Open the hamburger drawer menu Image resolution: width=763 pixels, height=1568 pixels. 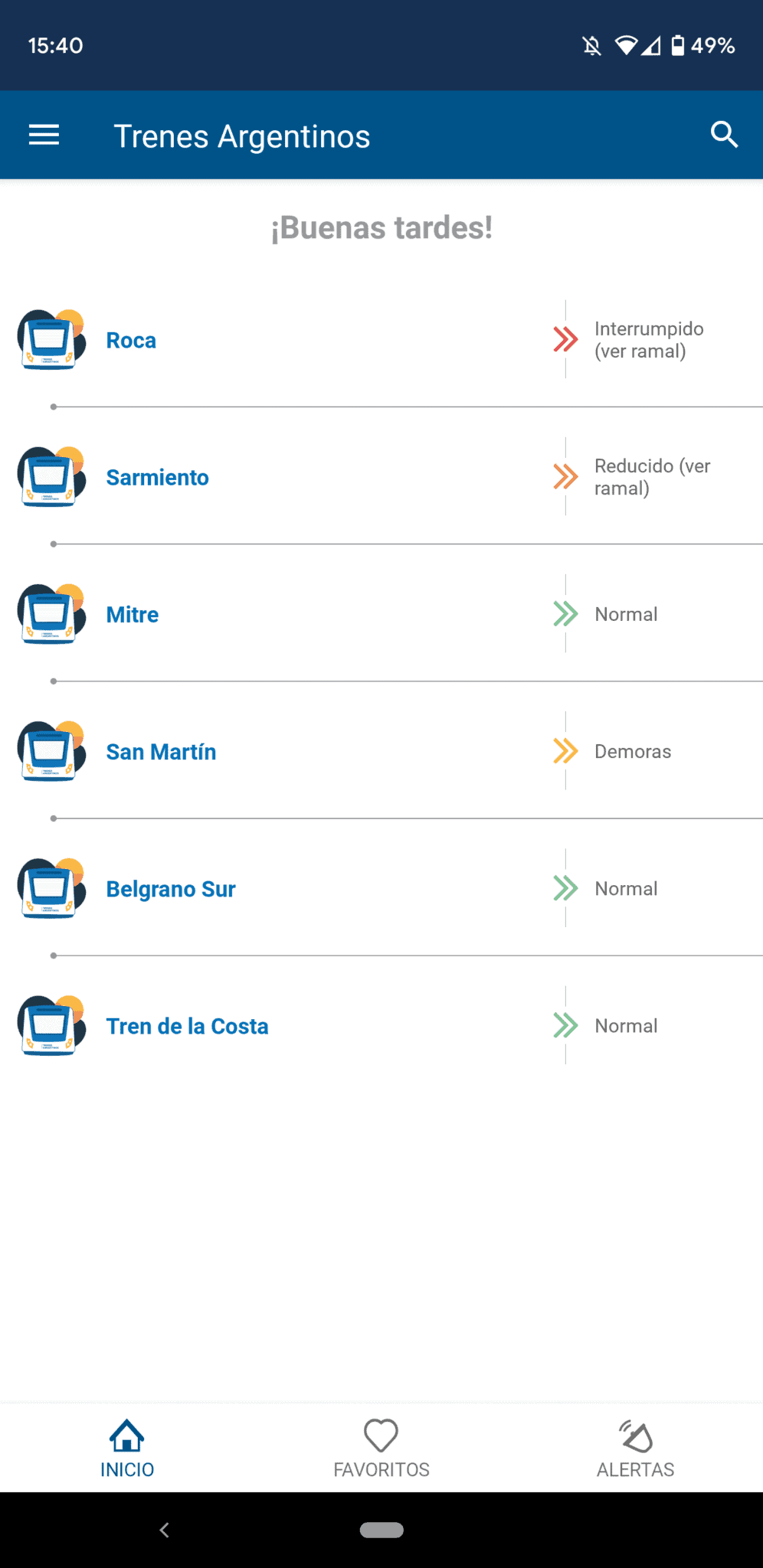44,136
